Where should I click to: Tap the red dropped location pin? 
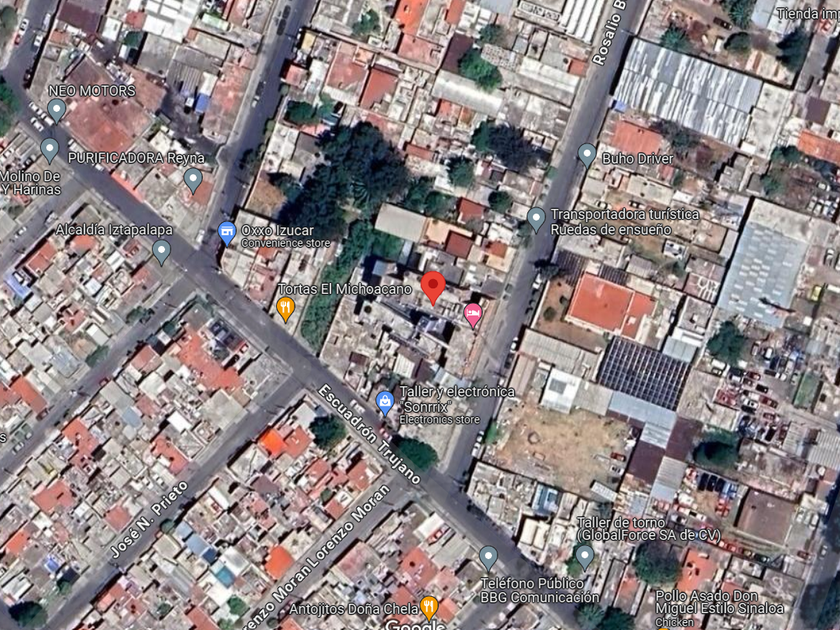(433, 288)
